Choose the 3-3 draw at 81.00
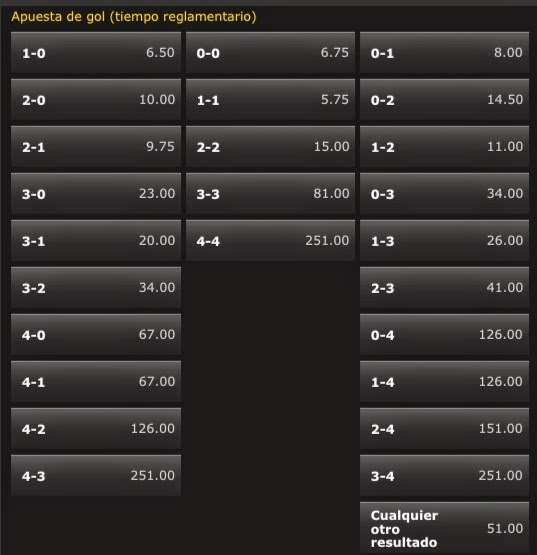 [270, 194]
